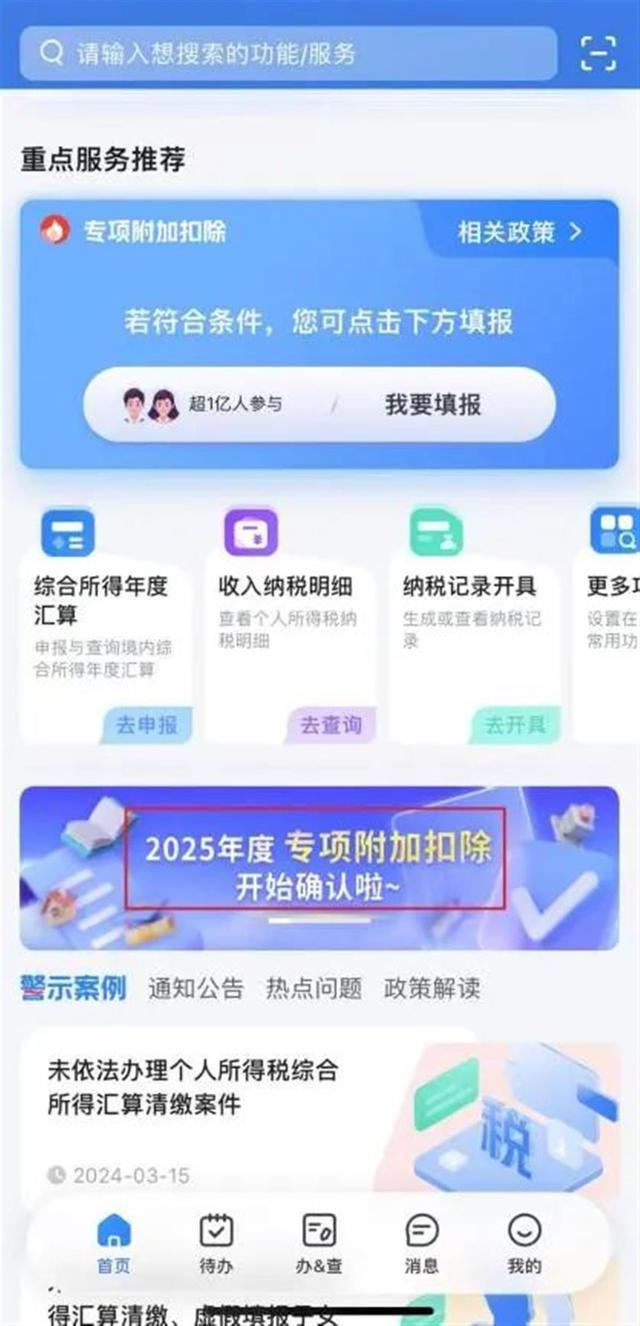Image resolution: width=640 pixels, height=1326 pixels.
Task: Tap 我要填报 button
Action: 433,404
